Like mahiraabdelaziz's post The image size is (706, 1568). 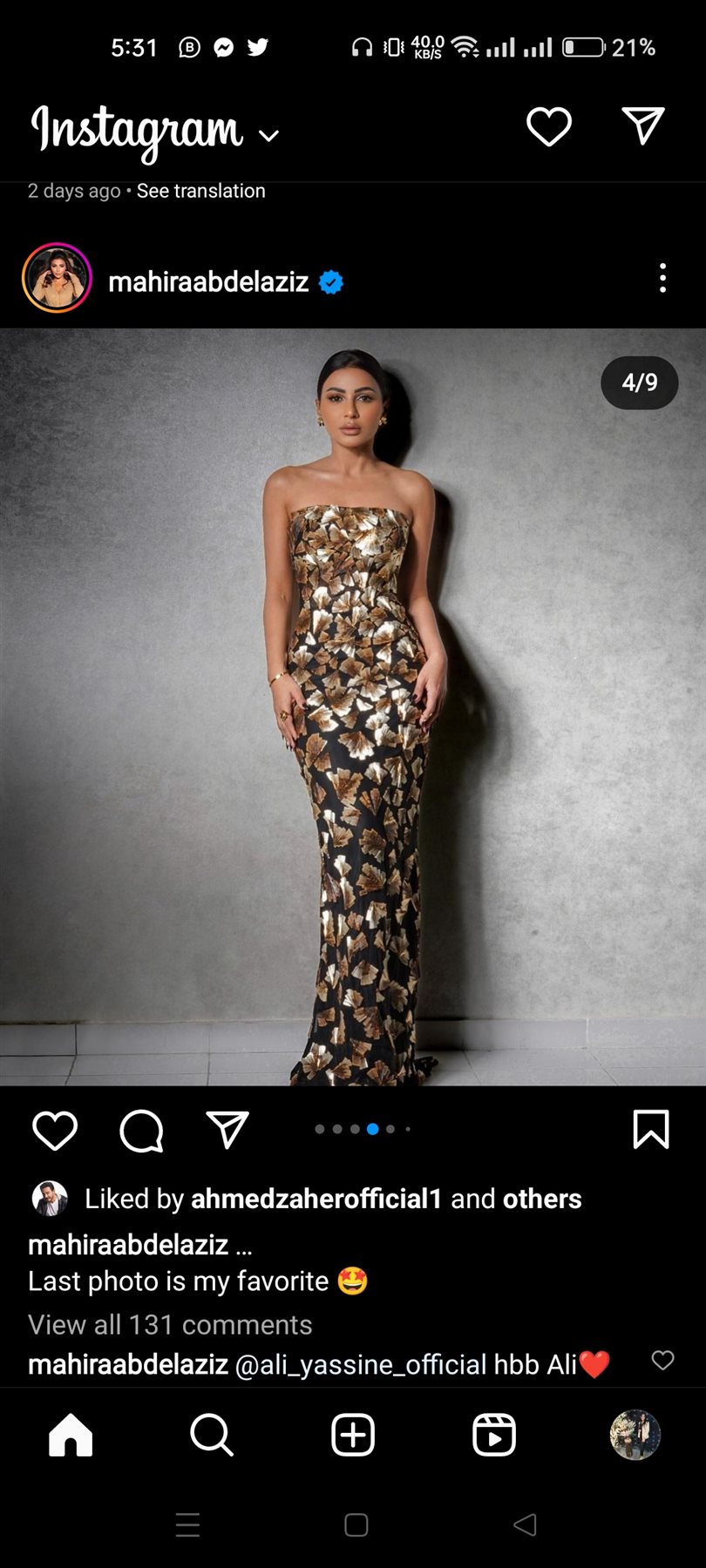[x=55, y=1131]
